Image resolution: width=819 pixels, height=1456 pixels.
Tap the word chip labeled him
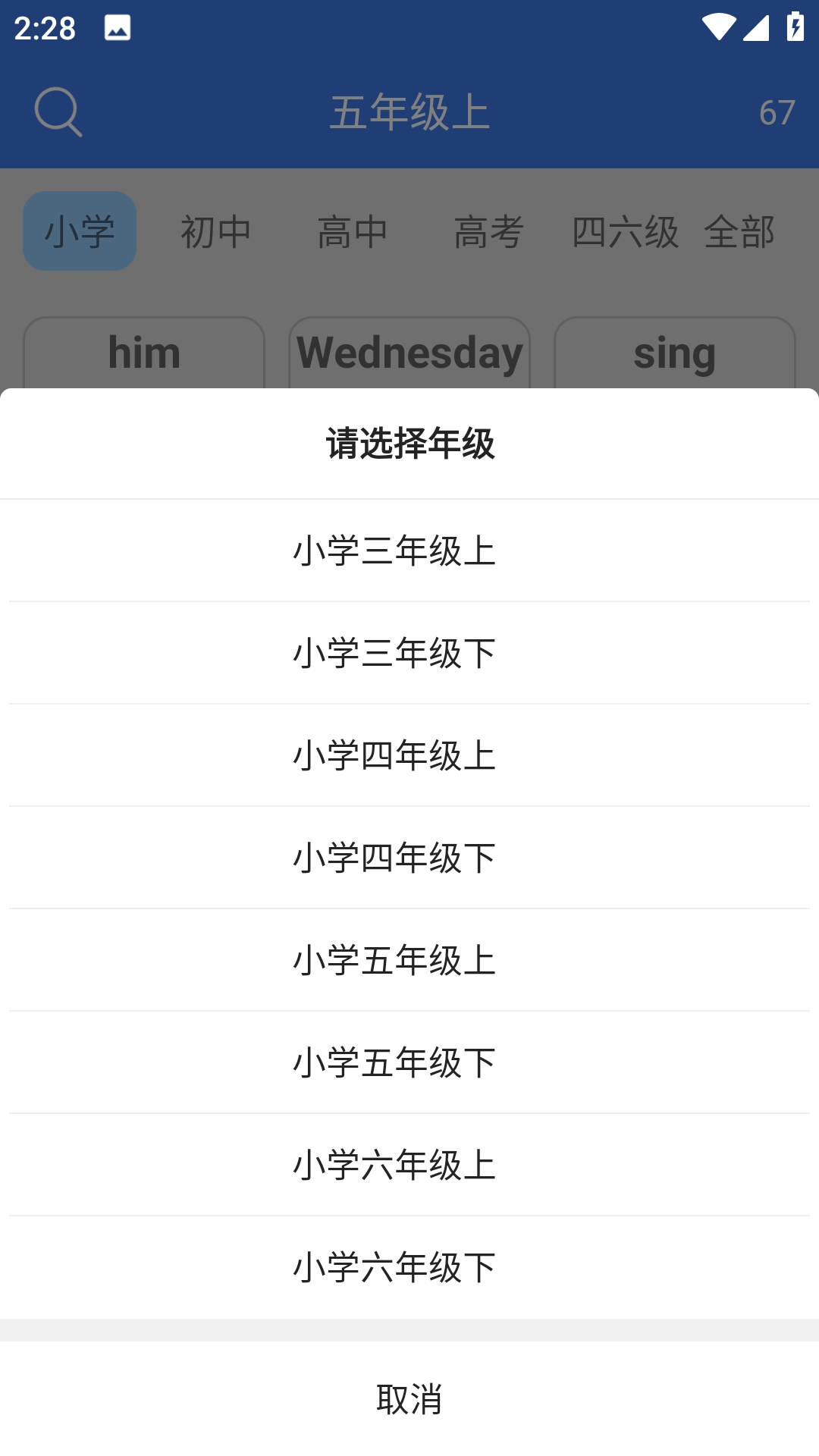(x=144, y=351)
